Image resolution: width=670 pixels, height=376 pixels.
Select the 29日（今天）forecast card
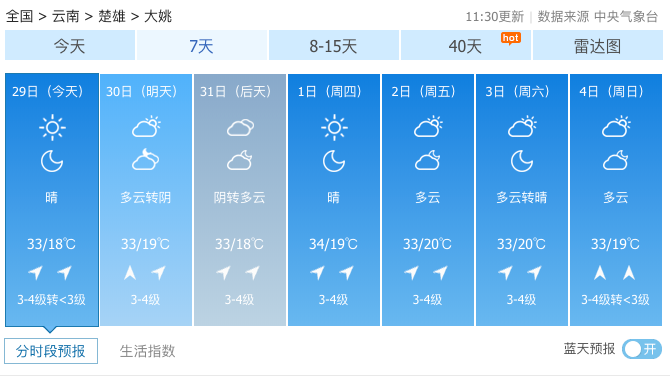pos(52,200)
